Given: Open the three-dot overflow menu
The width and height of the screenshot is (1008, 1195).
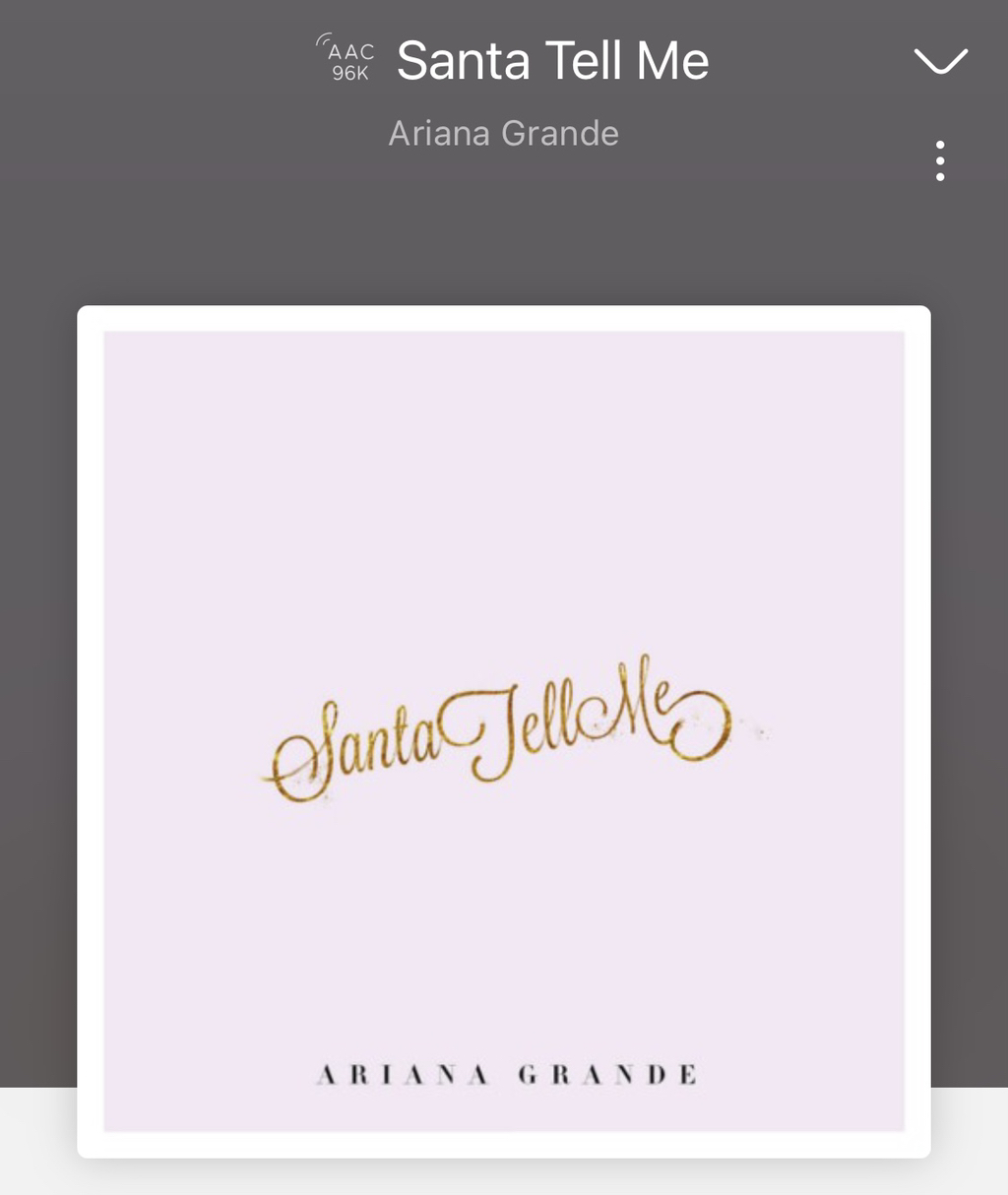Looking at the screenshot, I should (x=941, y=160).
